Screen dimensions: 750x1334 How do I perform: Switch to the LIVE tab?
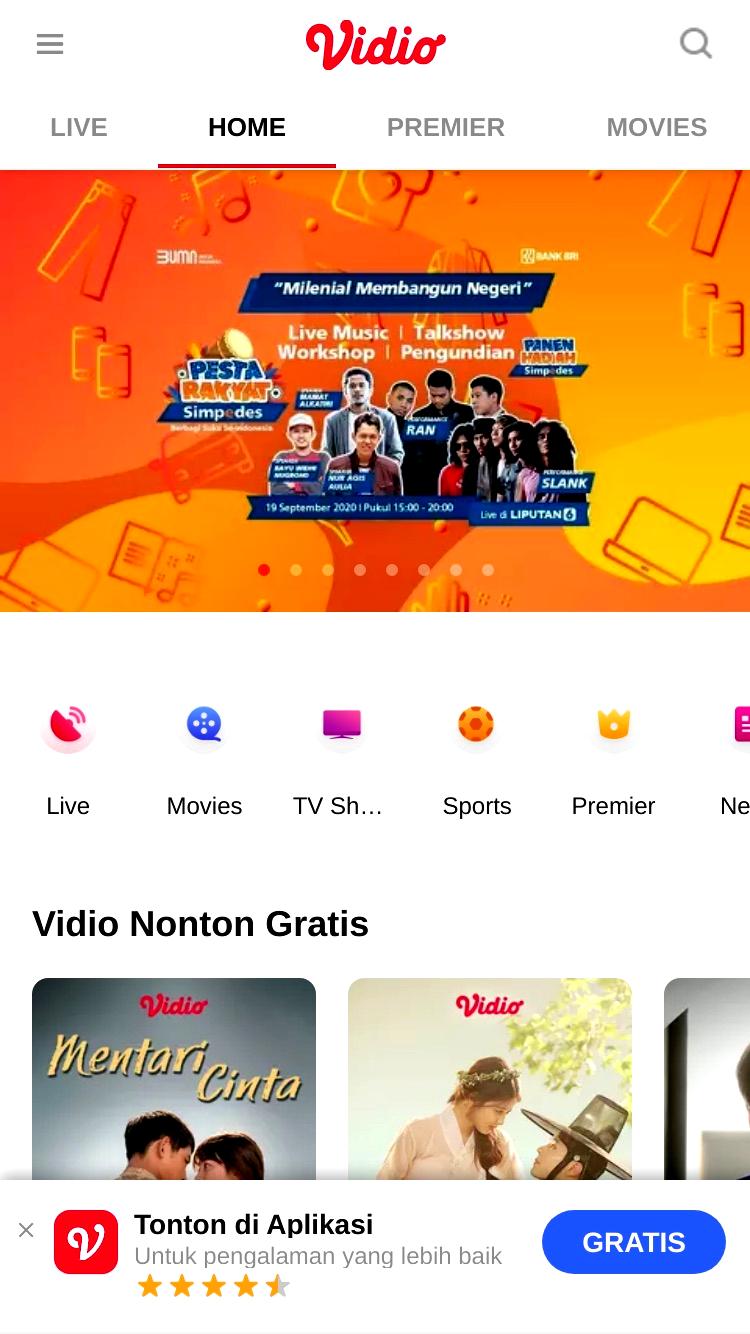pos(79,128)
